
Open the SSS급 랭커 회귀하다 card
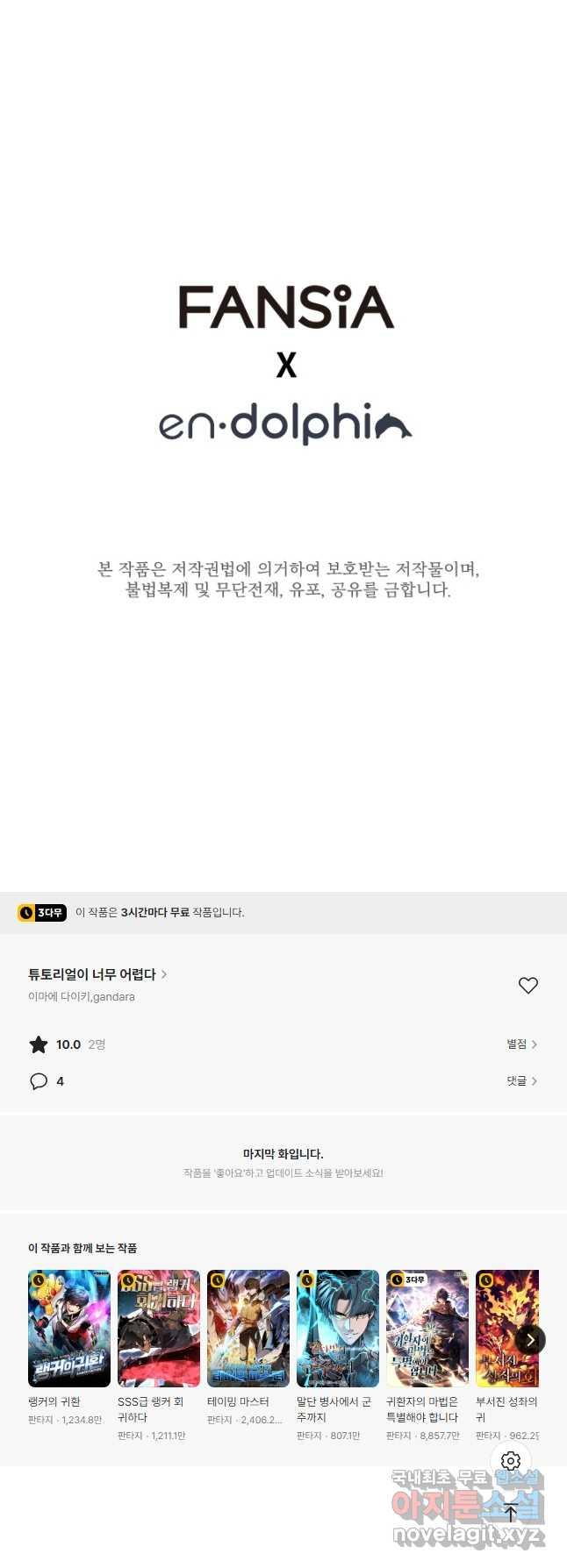[x=159, y=1328]
